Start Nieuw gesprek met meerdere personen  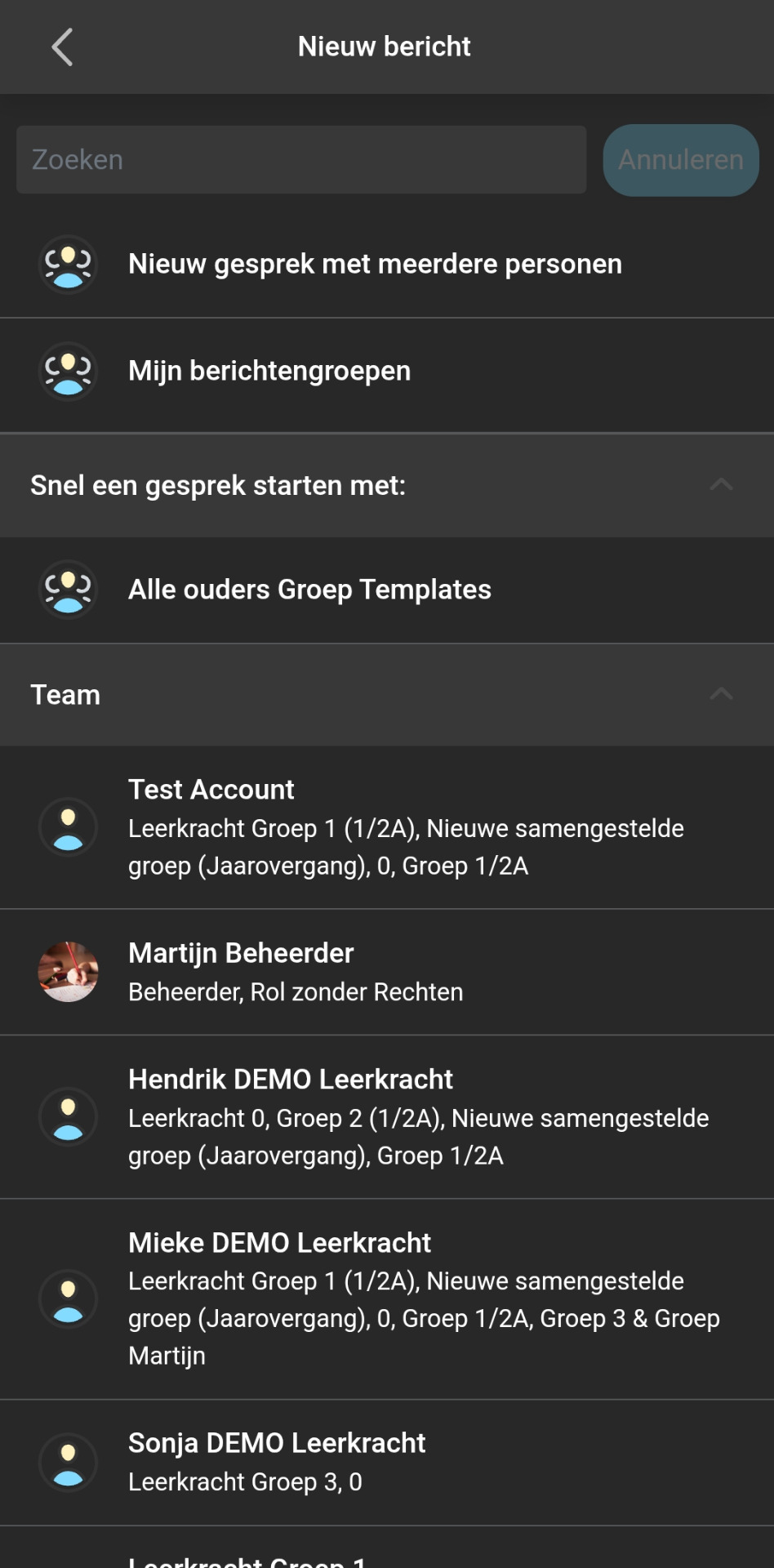point(387,265)
